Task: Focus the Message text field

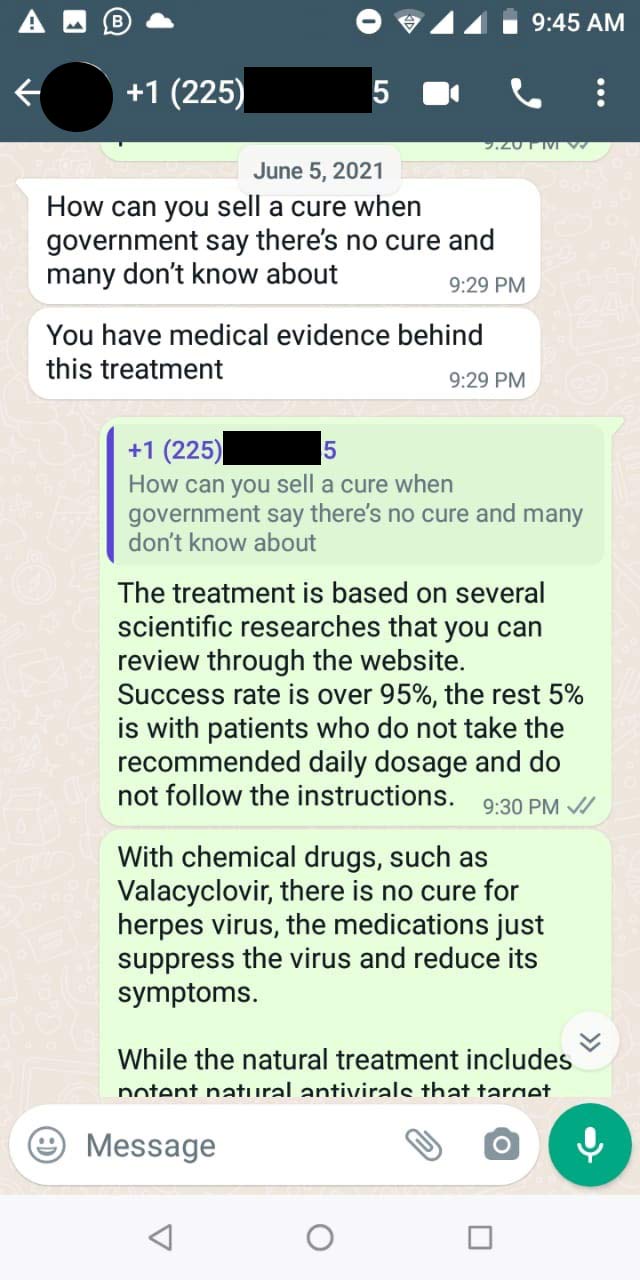Action: click(x=230, y=1145)
